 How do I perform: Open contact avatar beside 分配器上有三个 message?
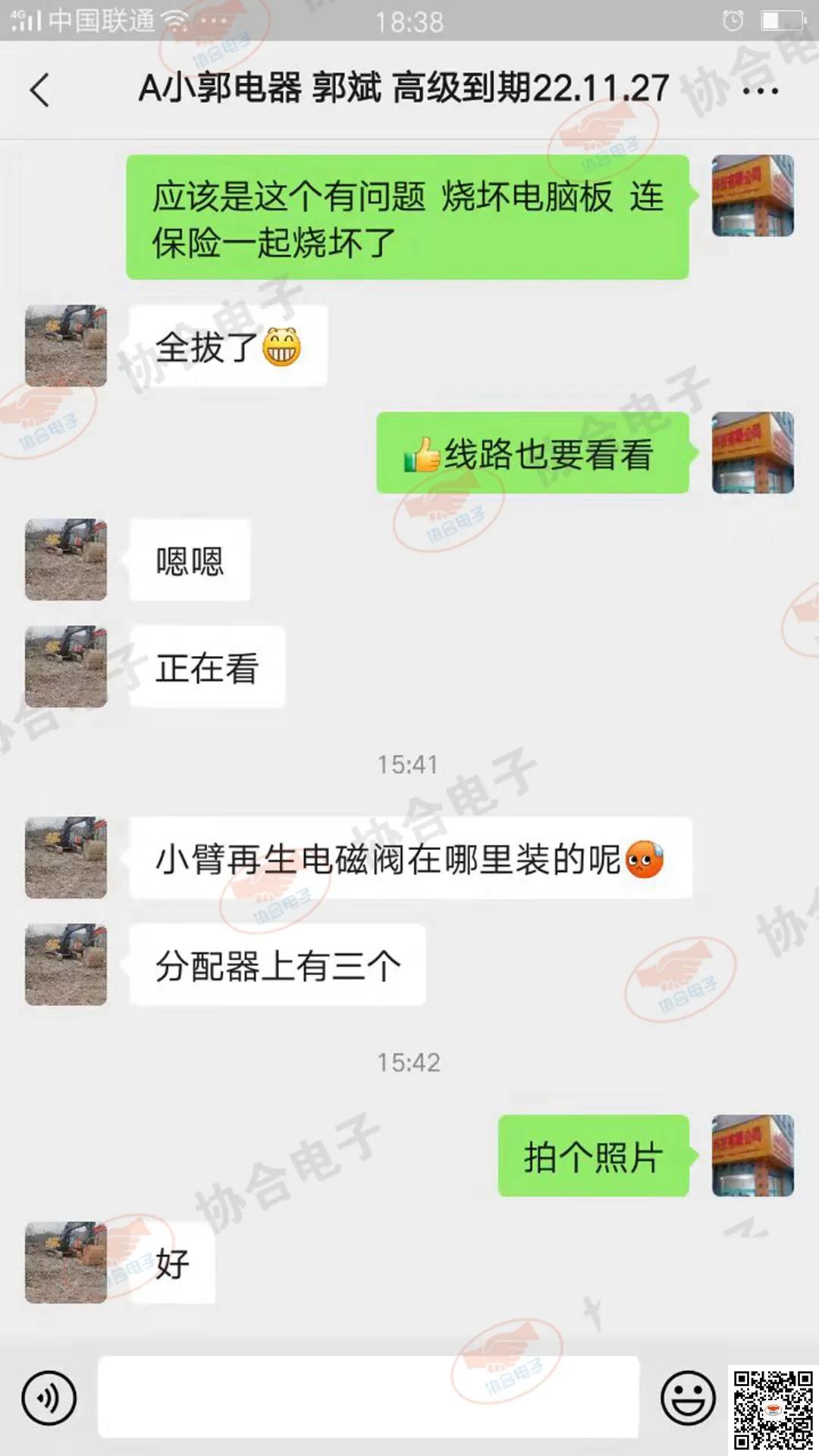(66, 965)
